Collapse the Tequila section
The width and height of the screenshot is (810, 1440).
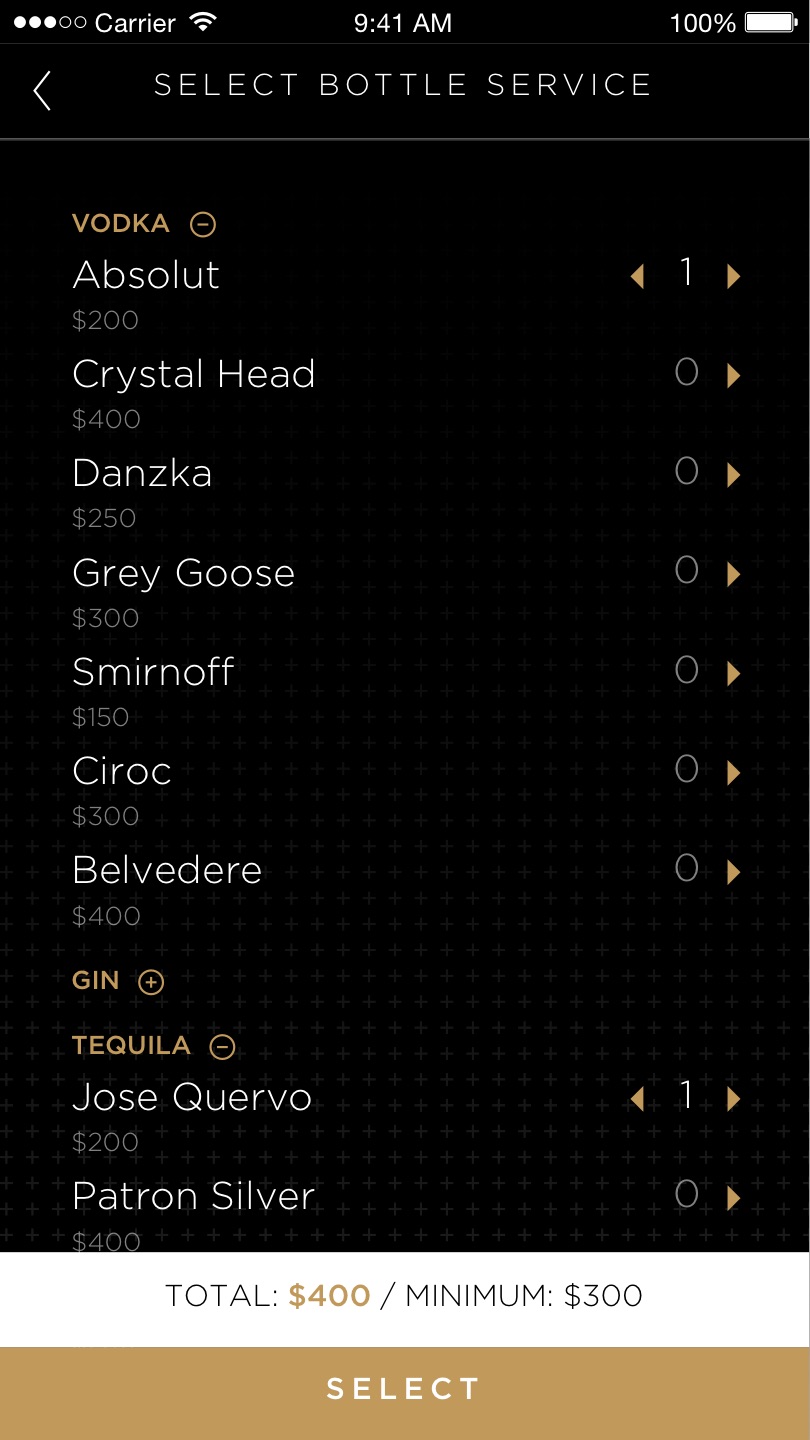point(222,1047)
